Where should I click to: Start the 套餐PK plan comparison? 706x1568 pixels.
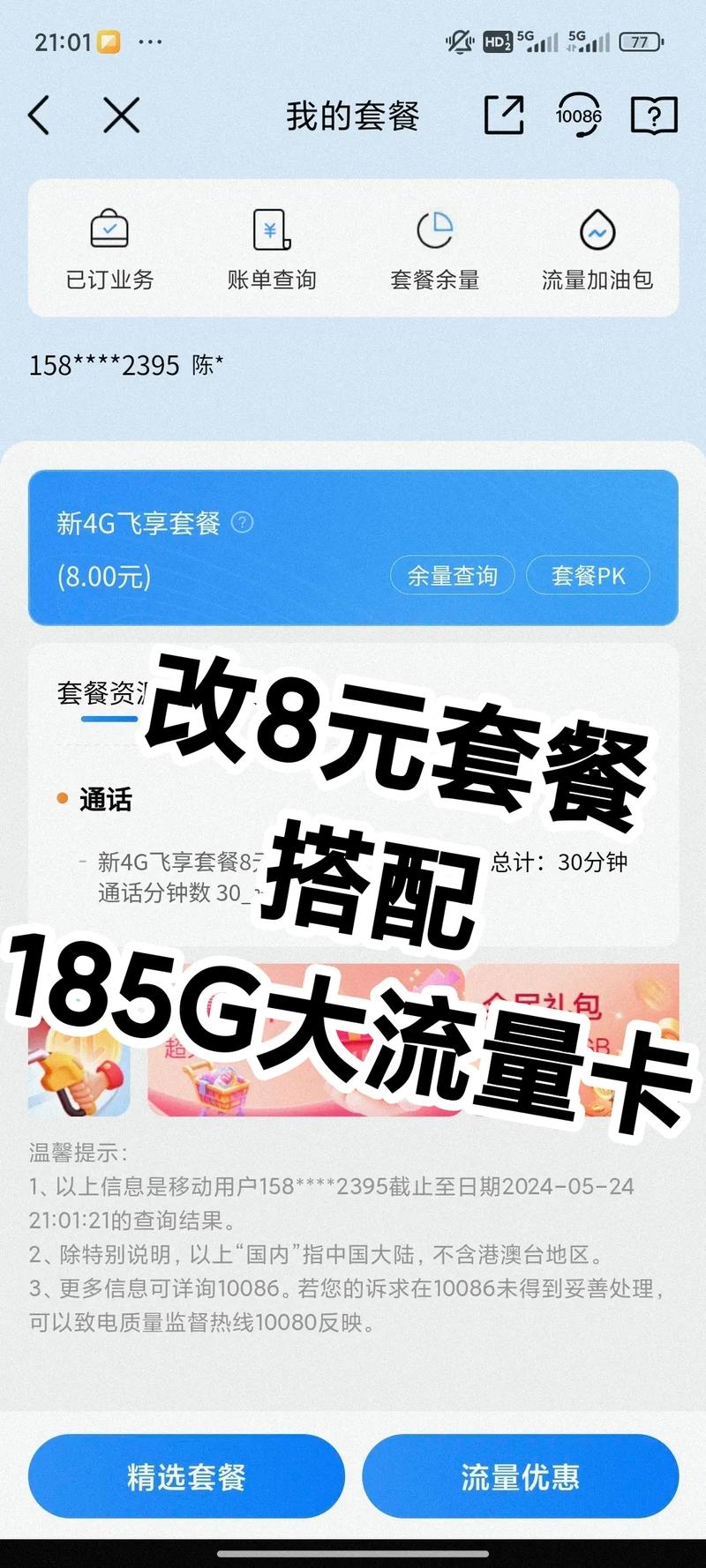(588, 575)
